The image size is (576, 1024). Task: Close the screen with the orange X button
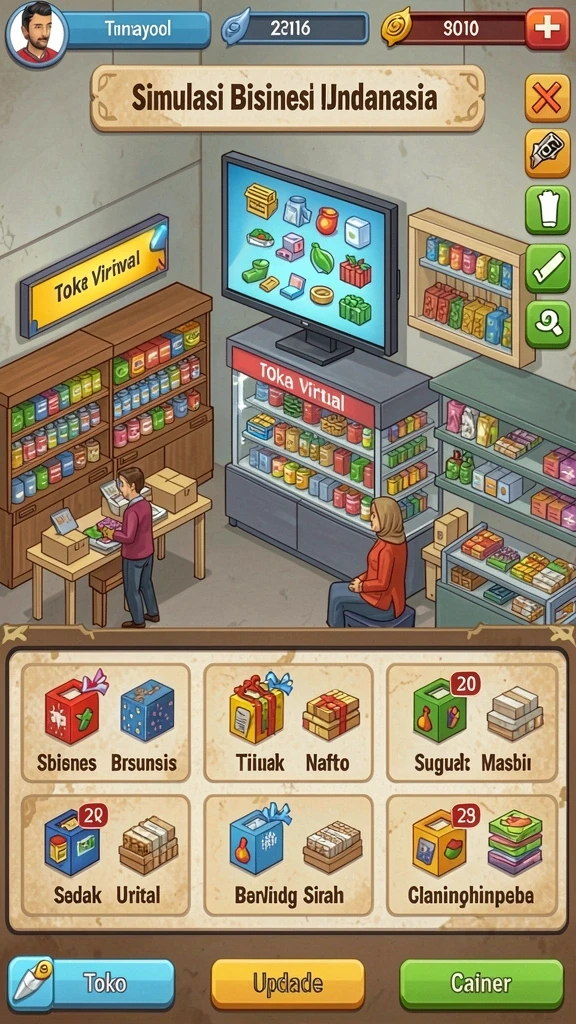pyautogui.click(x=547, y=98)
